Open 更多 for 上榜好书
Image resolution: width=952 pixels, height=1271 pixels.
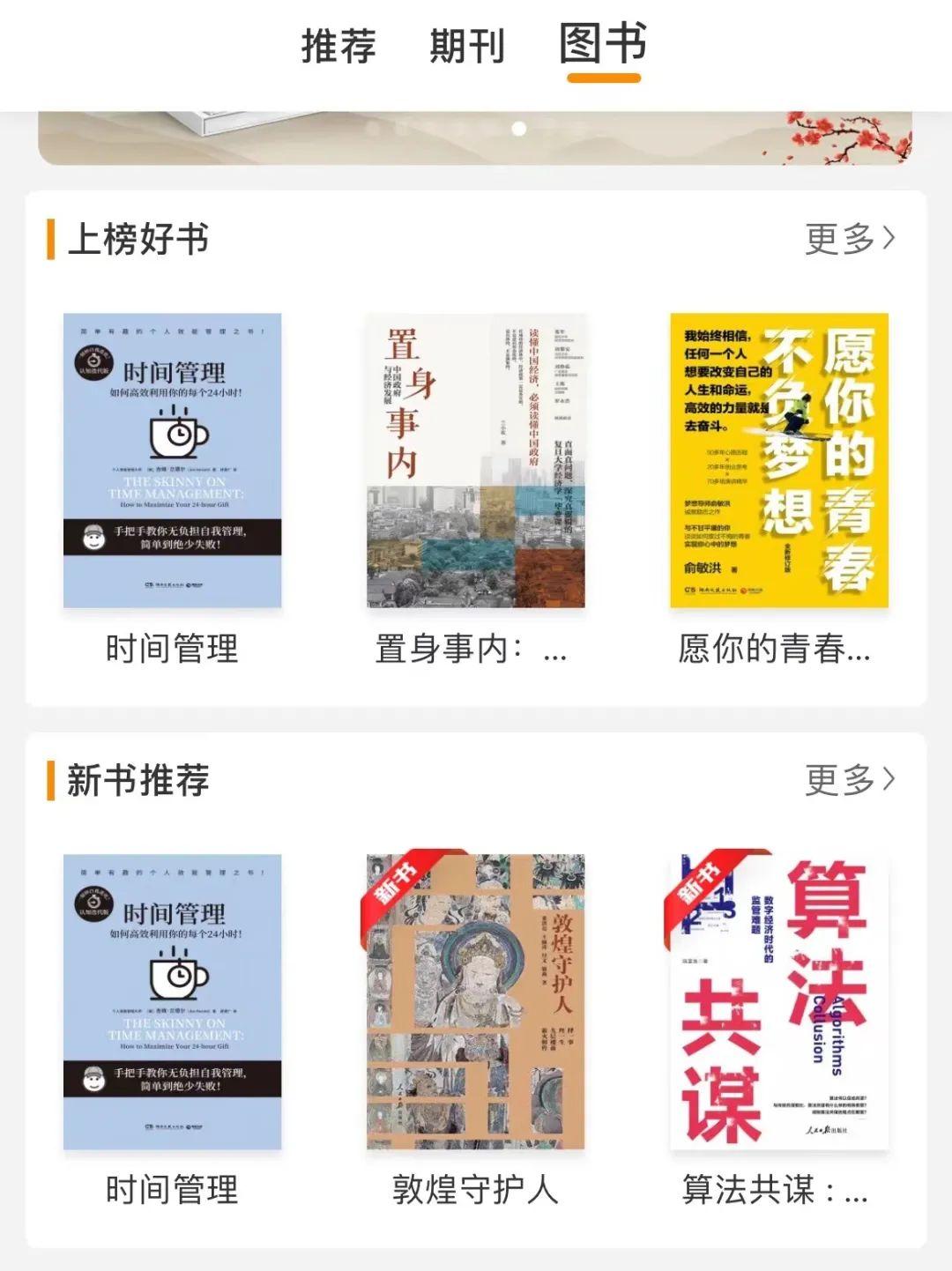tap(849, 239)
